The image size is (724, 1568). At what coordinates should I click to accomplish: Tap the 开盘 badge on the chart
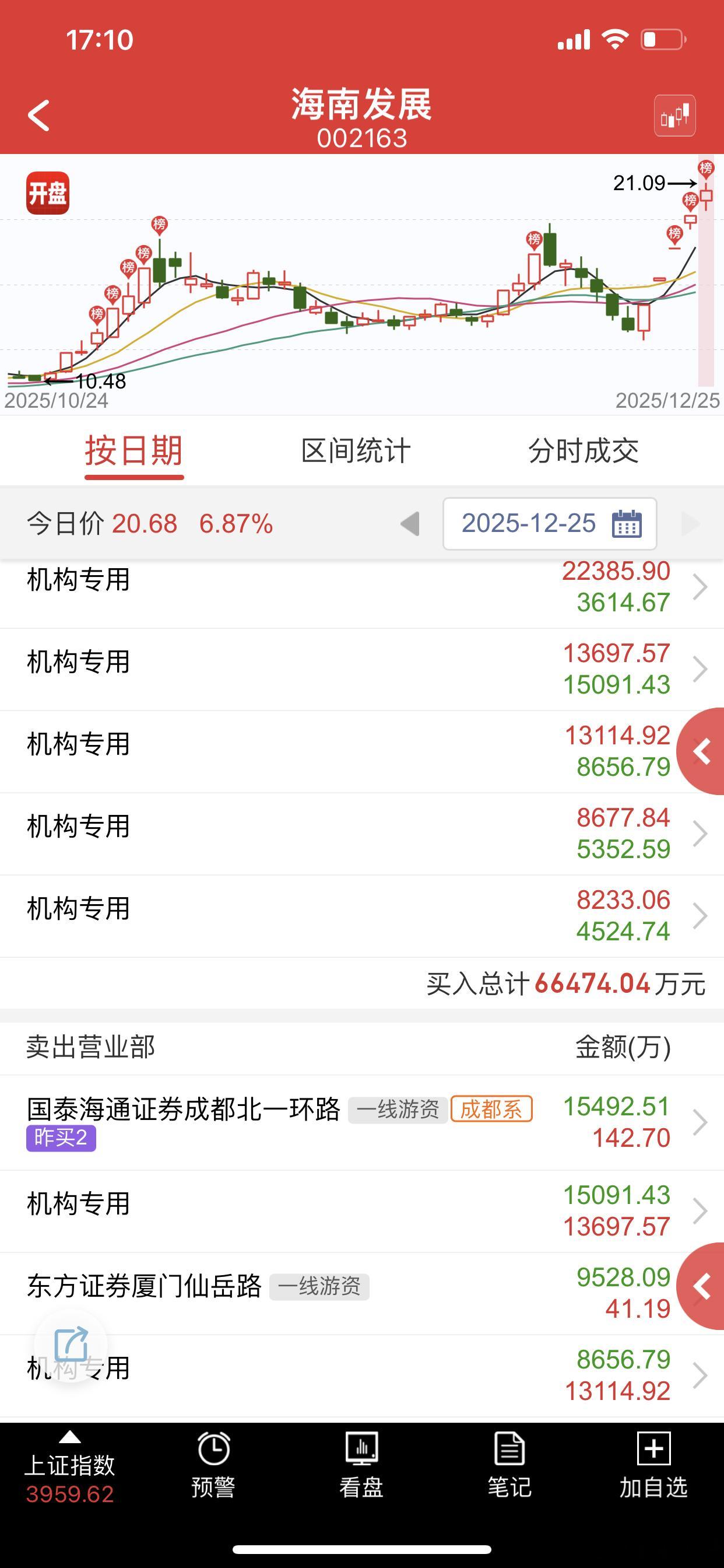48,190
